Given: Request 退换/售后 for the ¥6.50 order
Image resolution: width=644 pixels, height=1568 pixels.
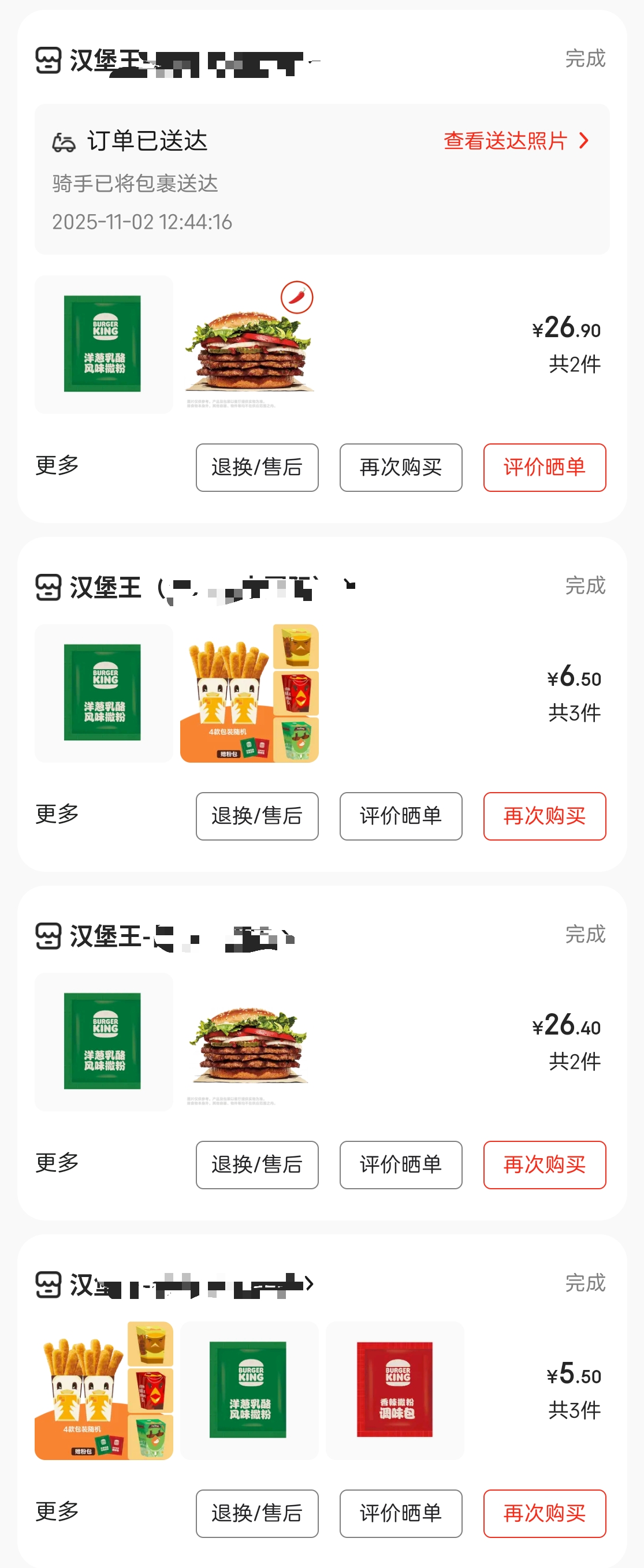Looking at the screenshot, I should [x=257, y=816].
